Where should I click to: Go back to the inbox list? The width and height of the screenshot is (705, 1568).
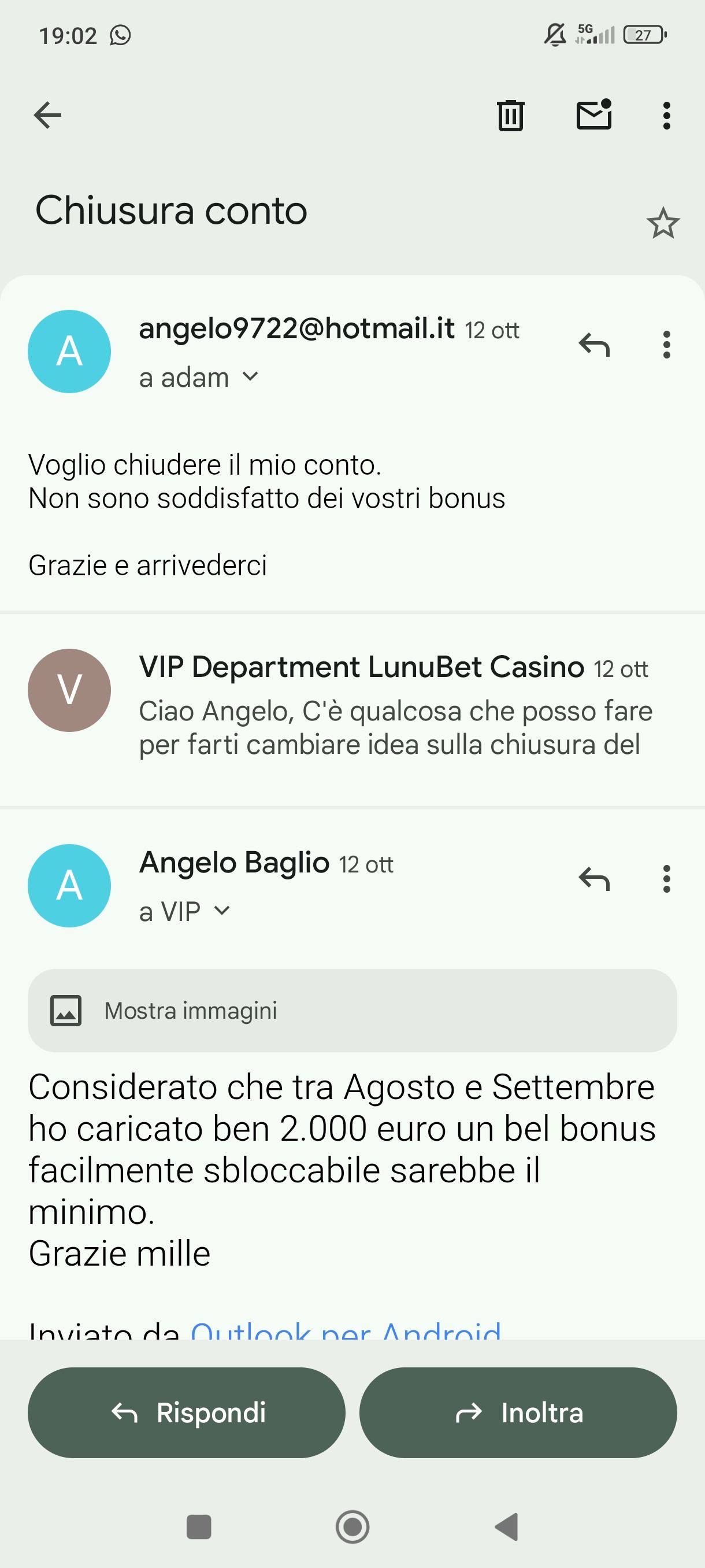coord(47,115)
